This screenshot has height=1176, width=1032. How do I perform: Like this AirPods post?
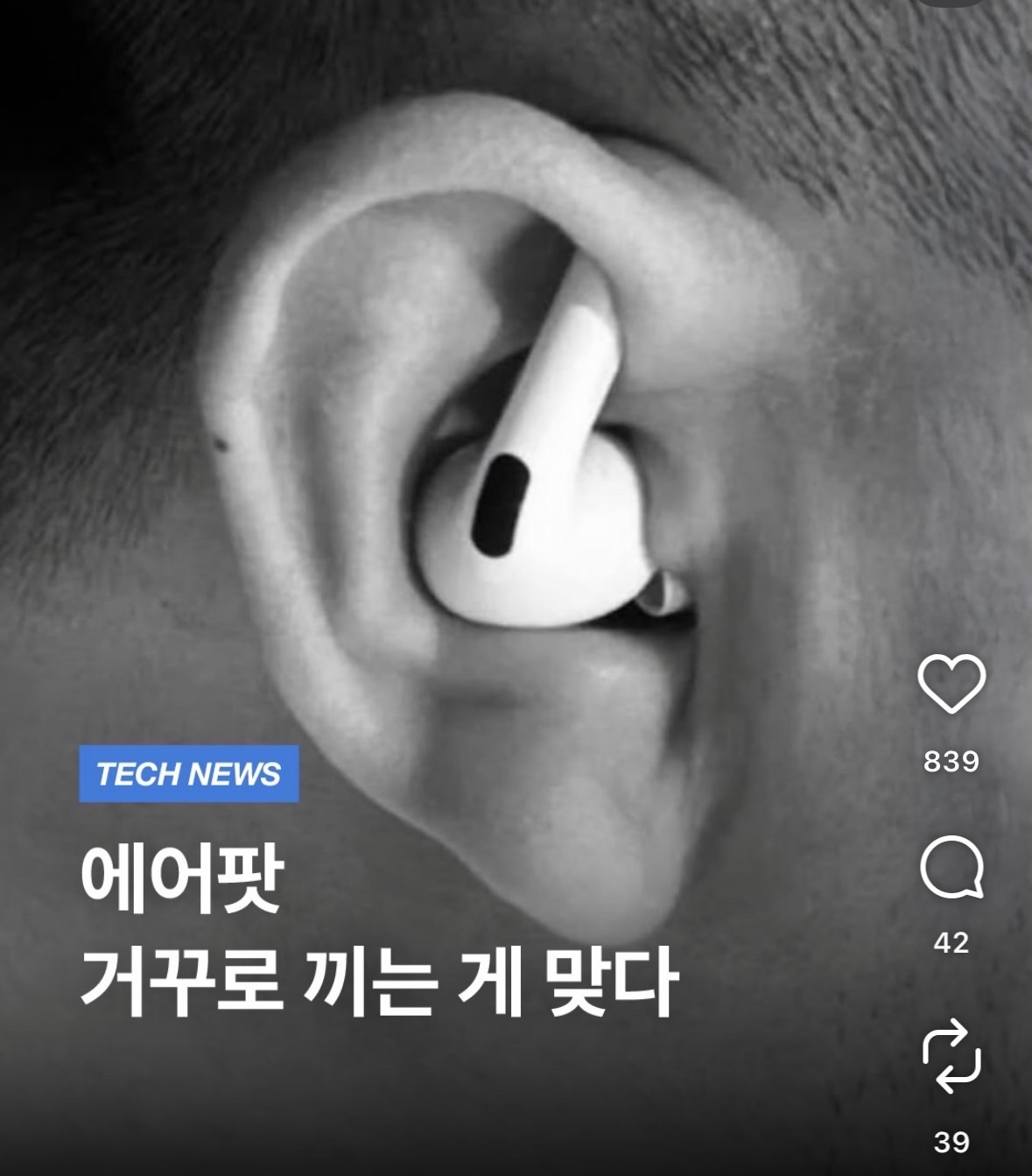click(951, 683)
